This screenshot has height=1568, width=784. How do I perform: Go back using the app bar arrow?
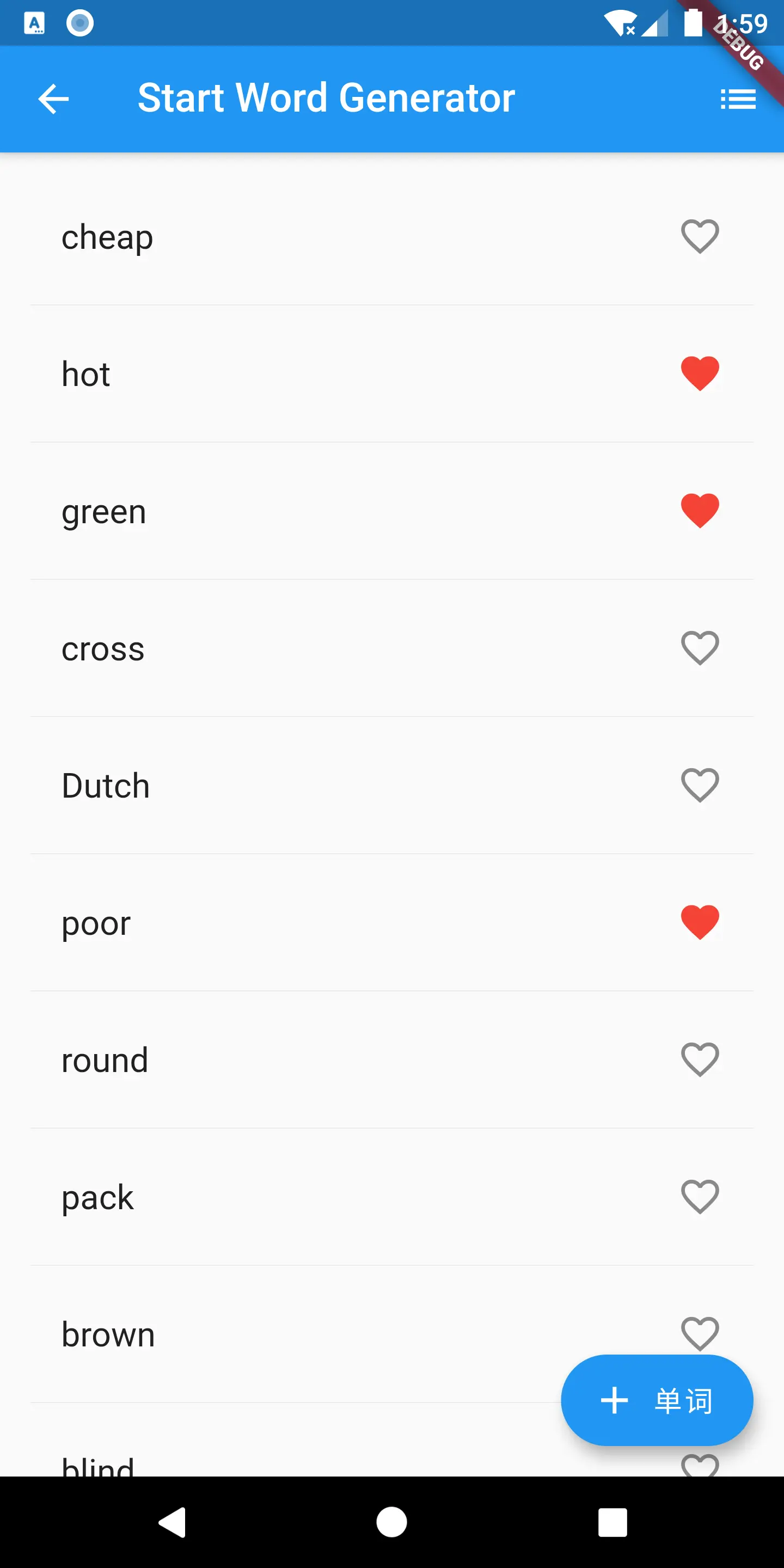point(53,99)
